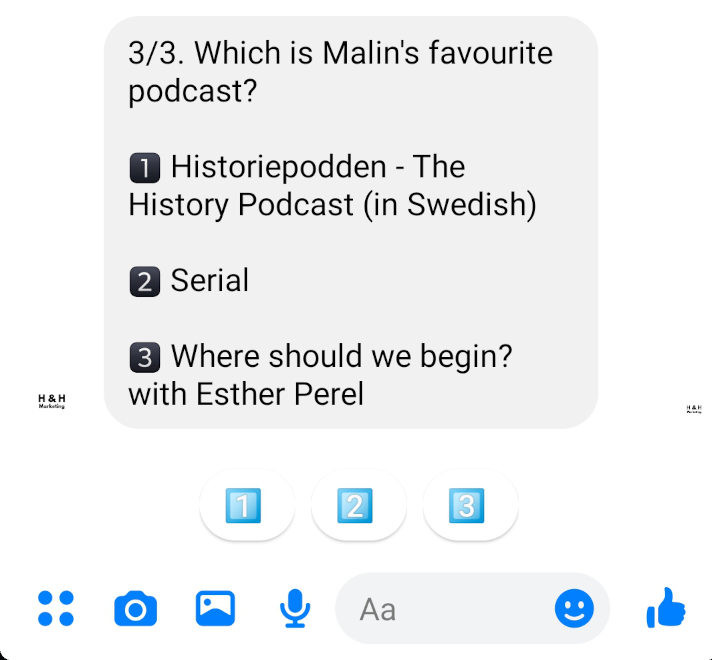Open the camera to take a photo

point(136,608)
